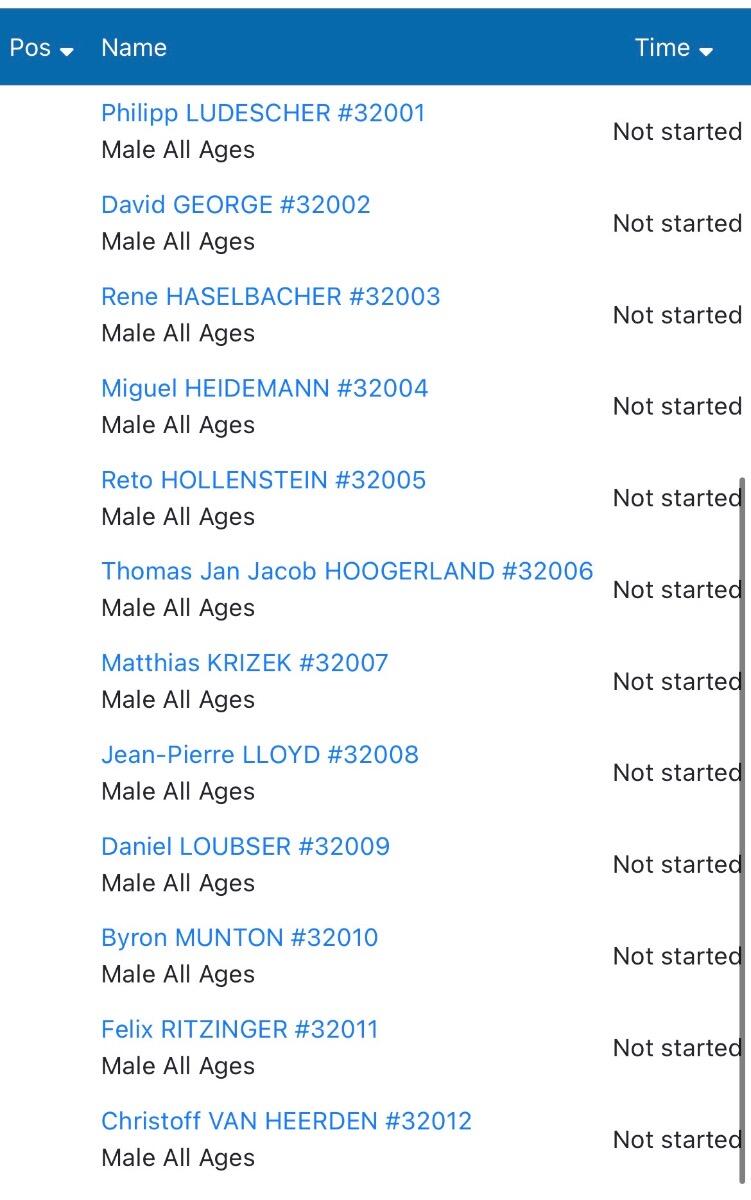Open David GEORGE #32002 entry

click(236, 205)
